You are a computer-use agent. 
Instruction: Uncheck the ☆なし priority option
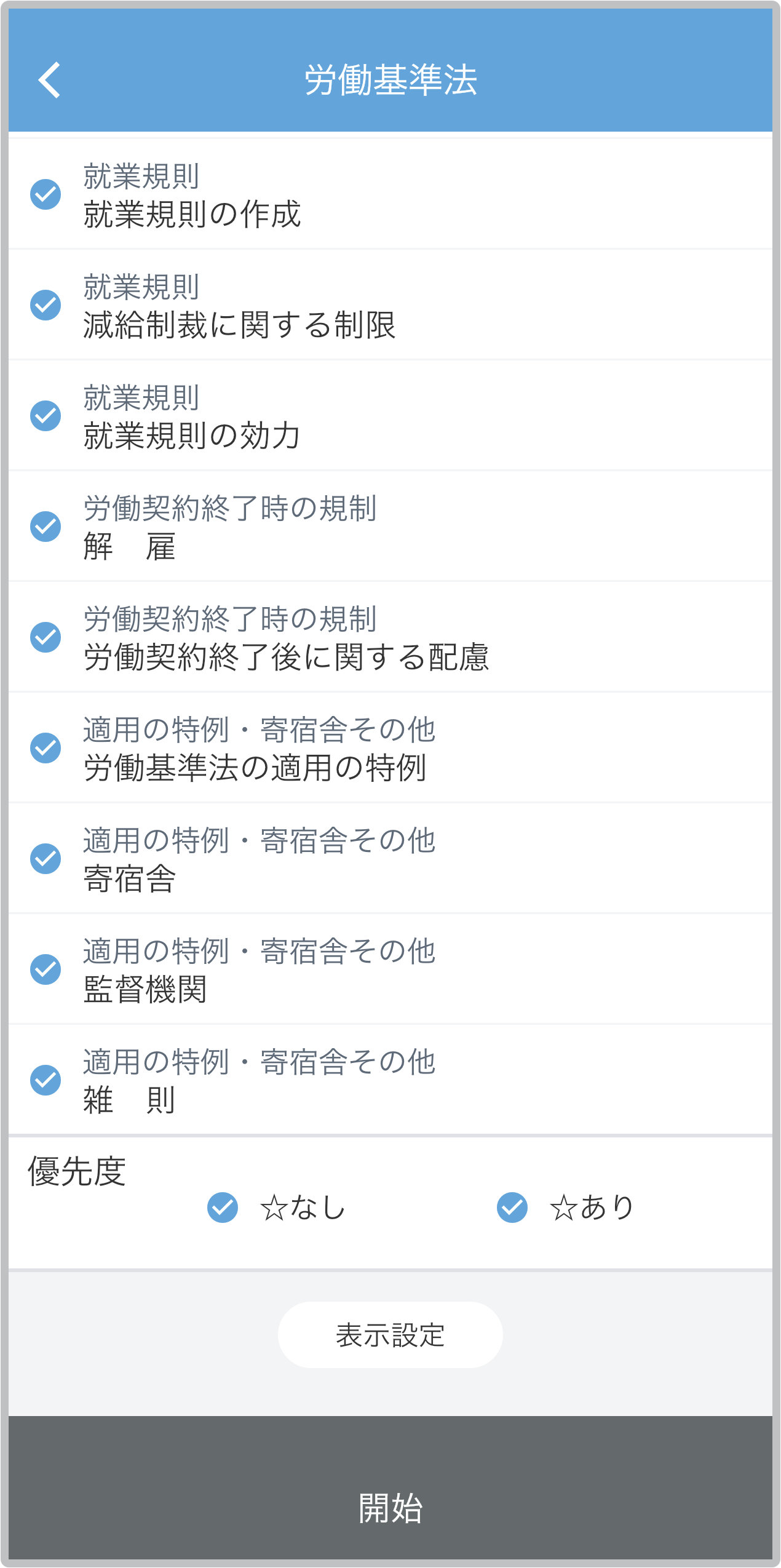click(223, 1208)
